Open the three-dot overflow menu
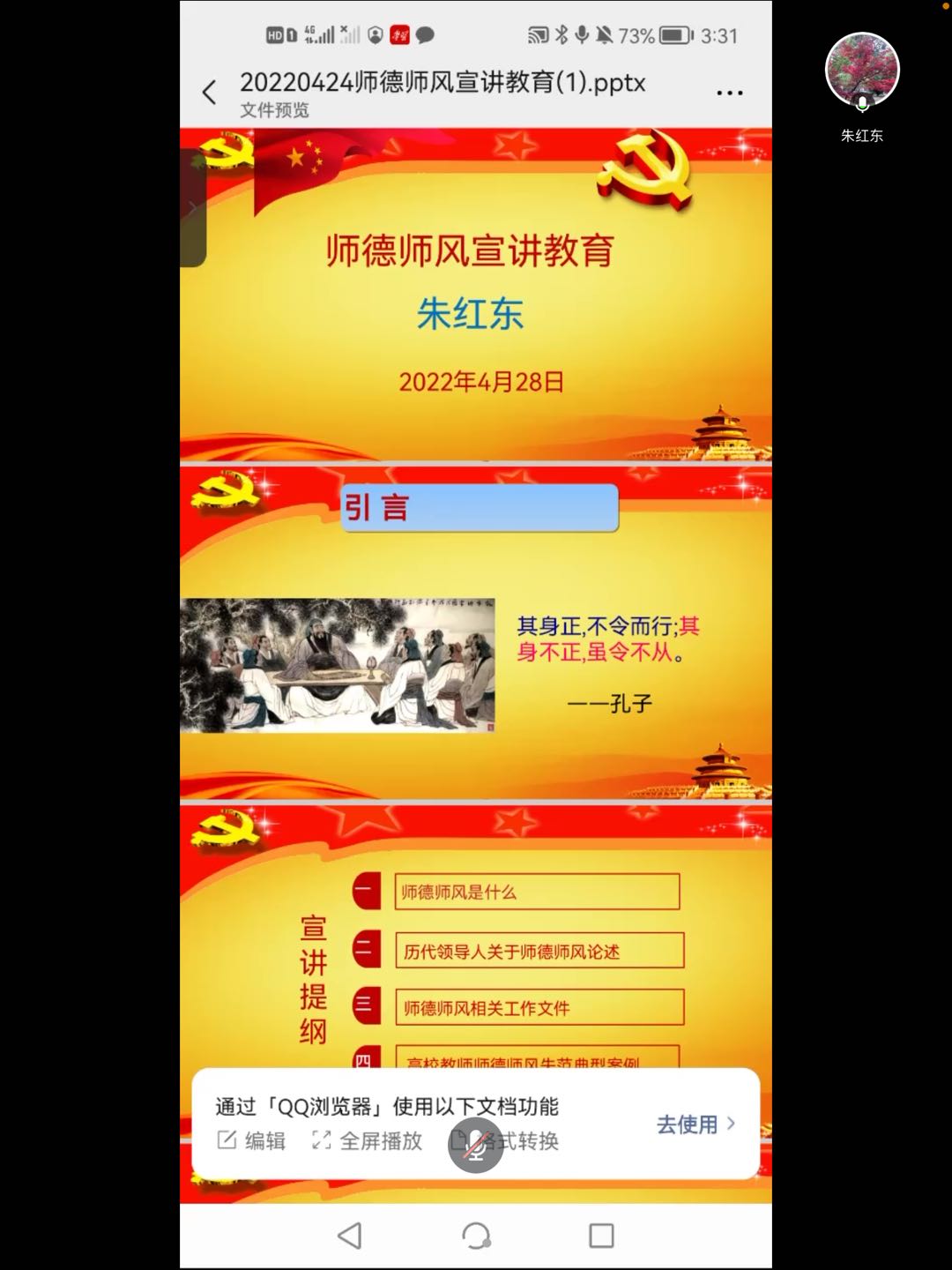952x1270 pixels. (729, 93)
